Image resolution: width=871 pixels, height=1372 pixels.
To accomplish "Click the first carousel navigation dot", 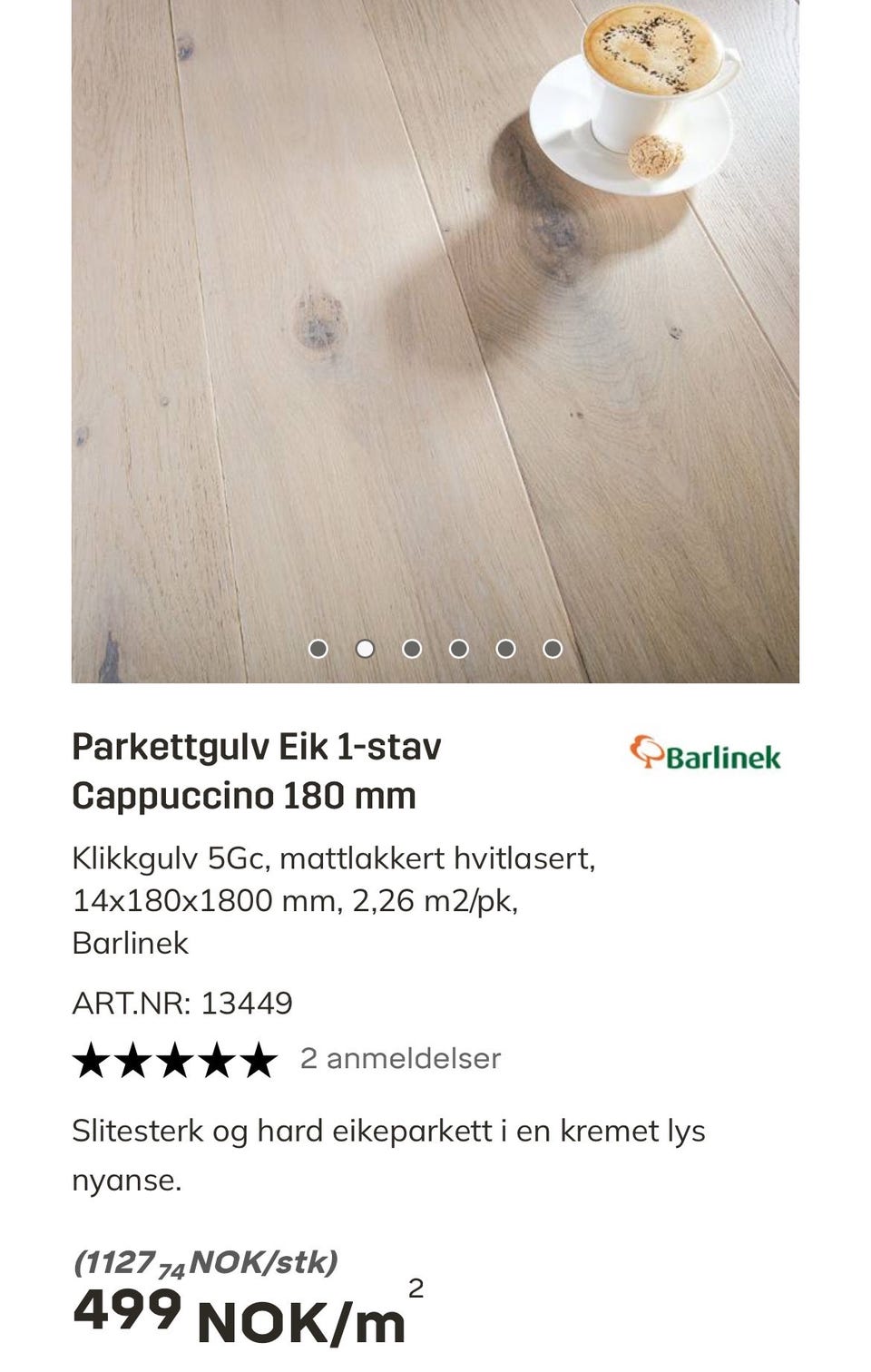I will 319,648.
